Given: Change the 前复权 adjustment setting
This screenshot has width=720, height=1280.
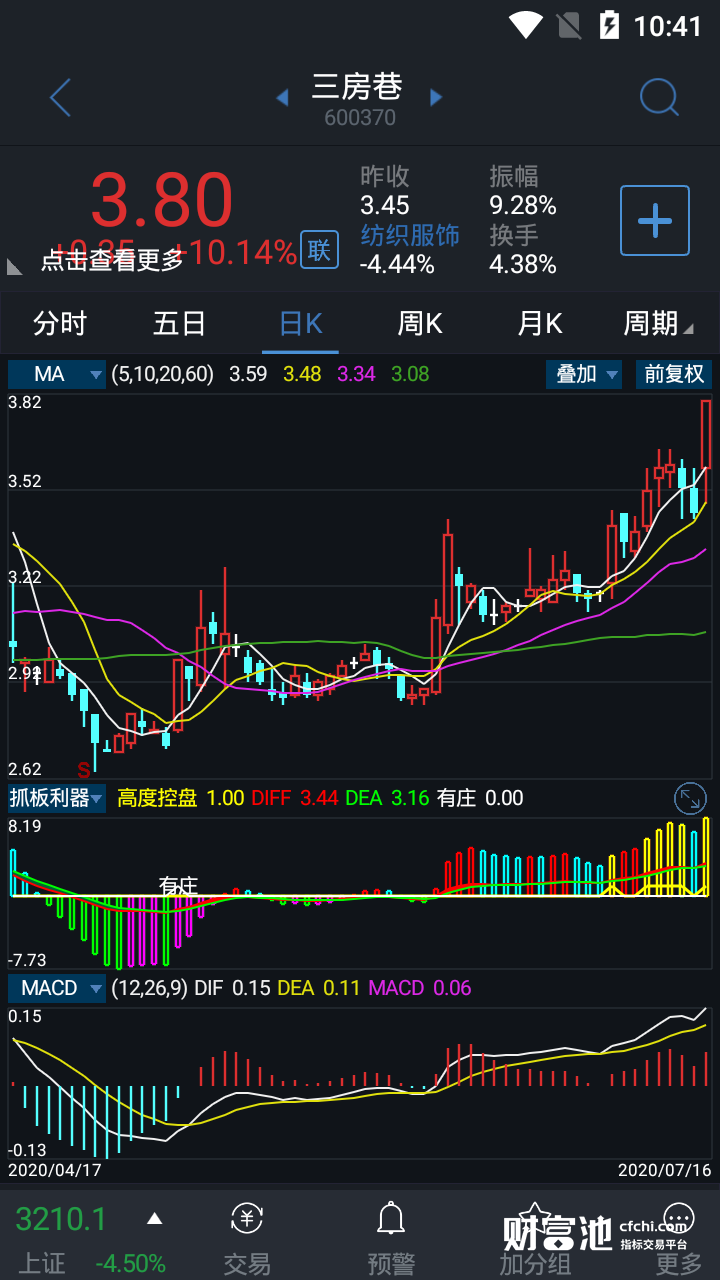Looking at the screenshot, I should [x=674, y=375].
